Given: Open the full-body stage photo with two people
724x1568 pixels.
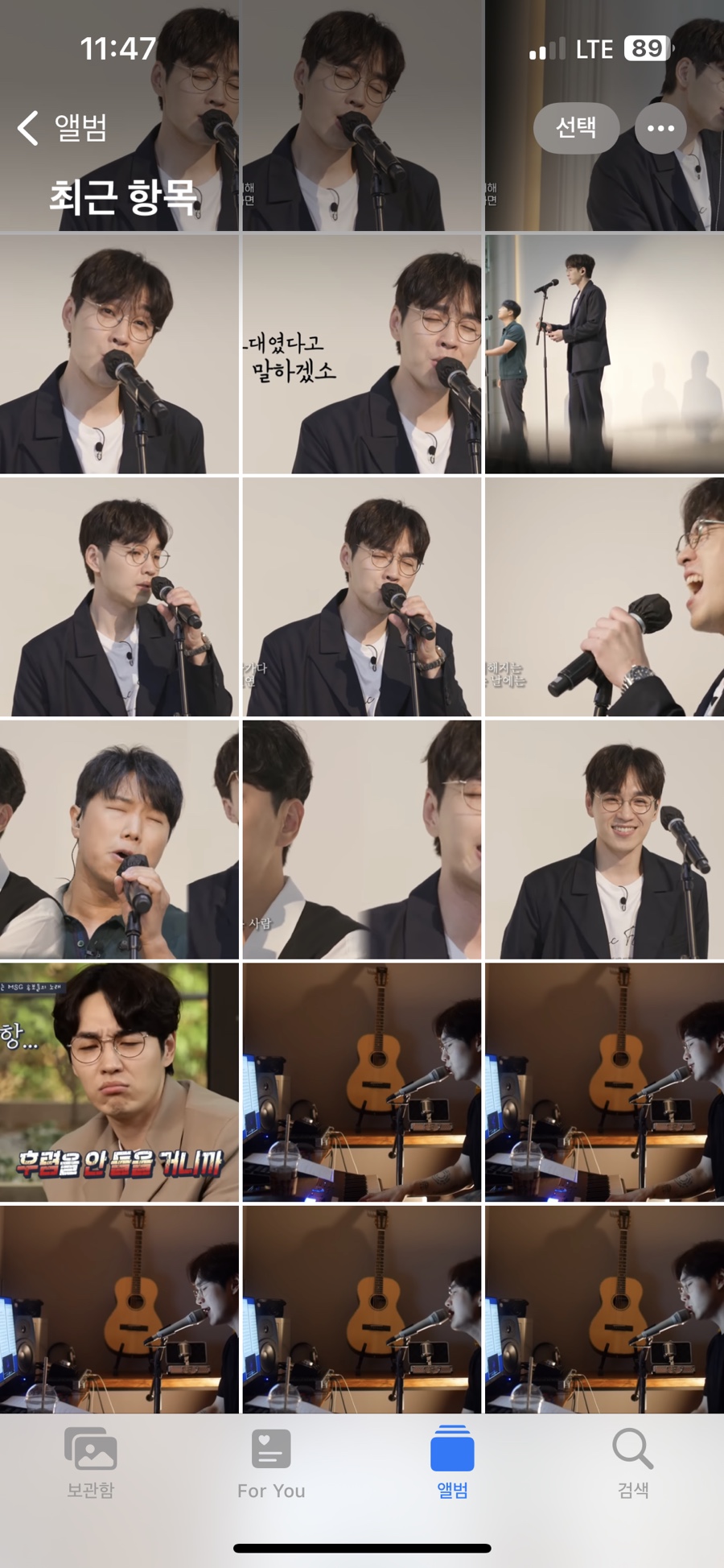Looking at the screenshot, I should [x=604, y=354].
